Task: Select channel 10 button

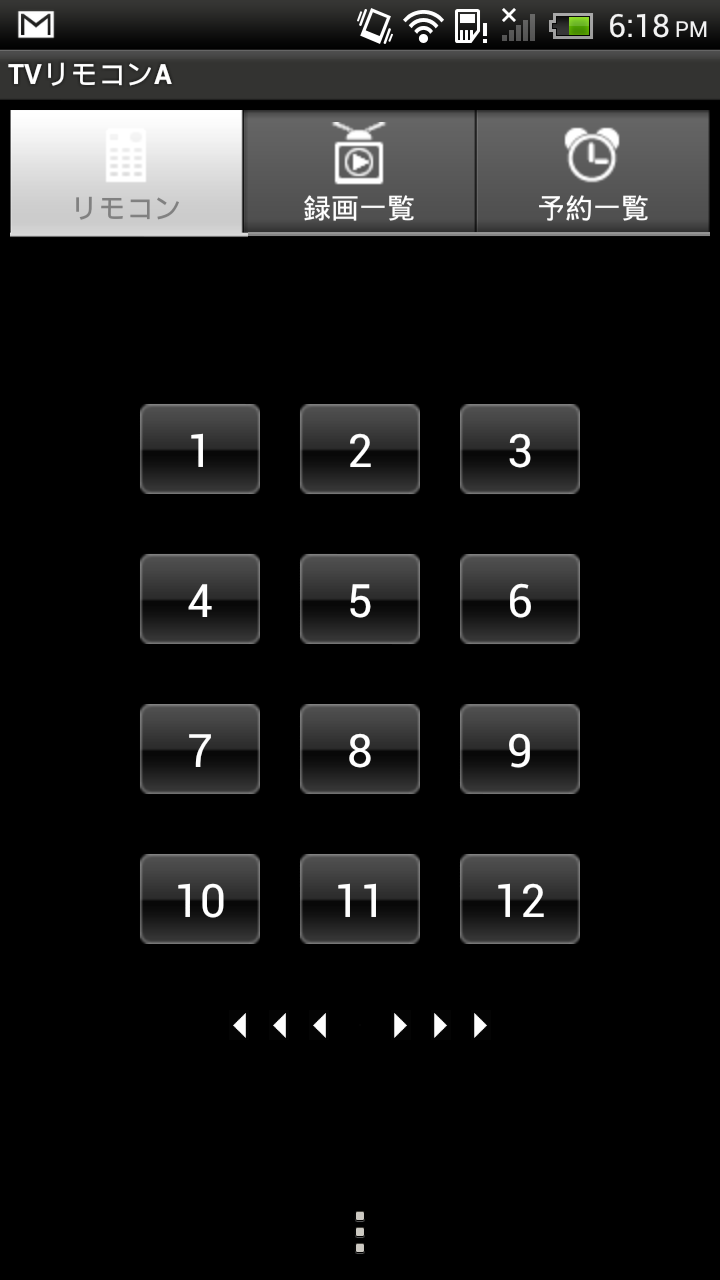Action: pos(200,899)
